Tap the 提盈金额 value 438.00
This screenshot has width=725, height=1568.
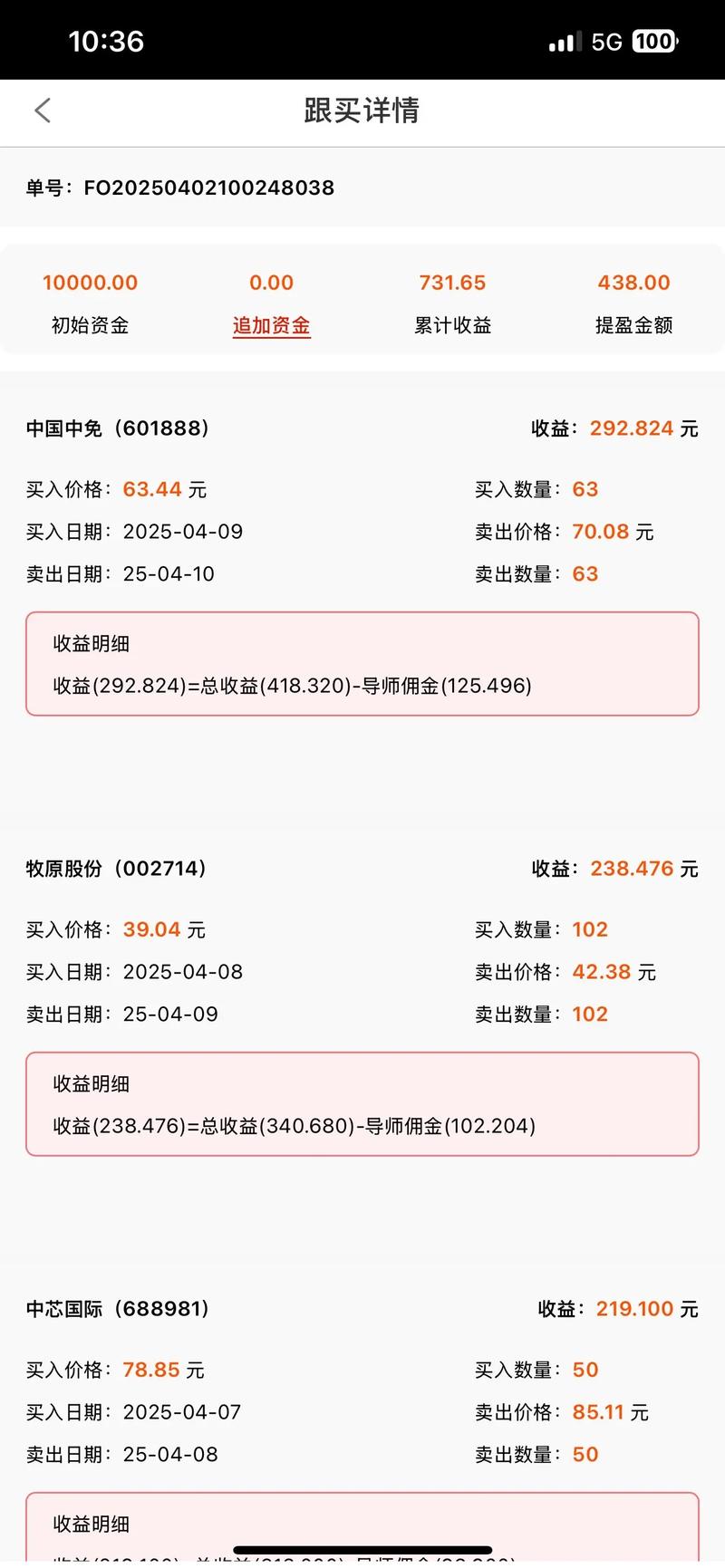(x=633, y=282)
